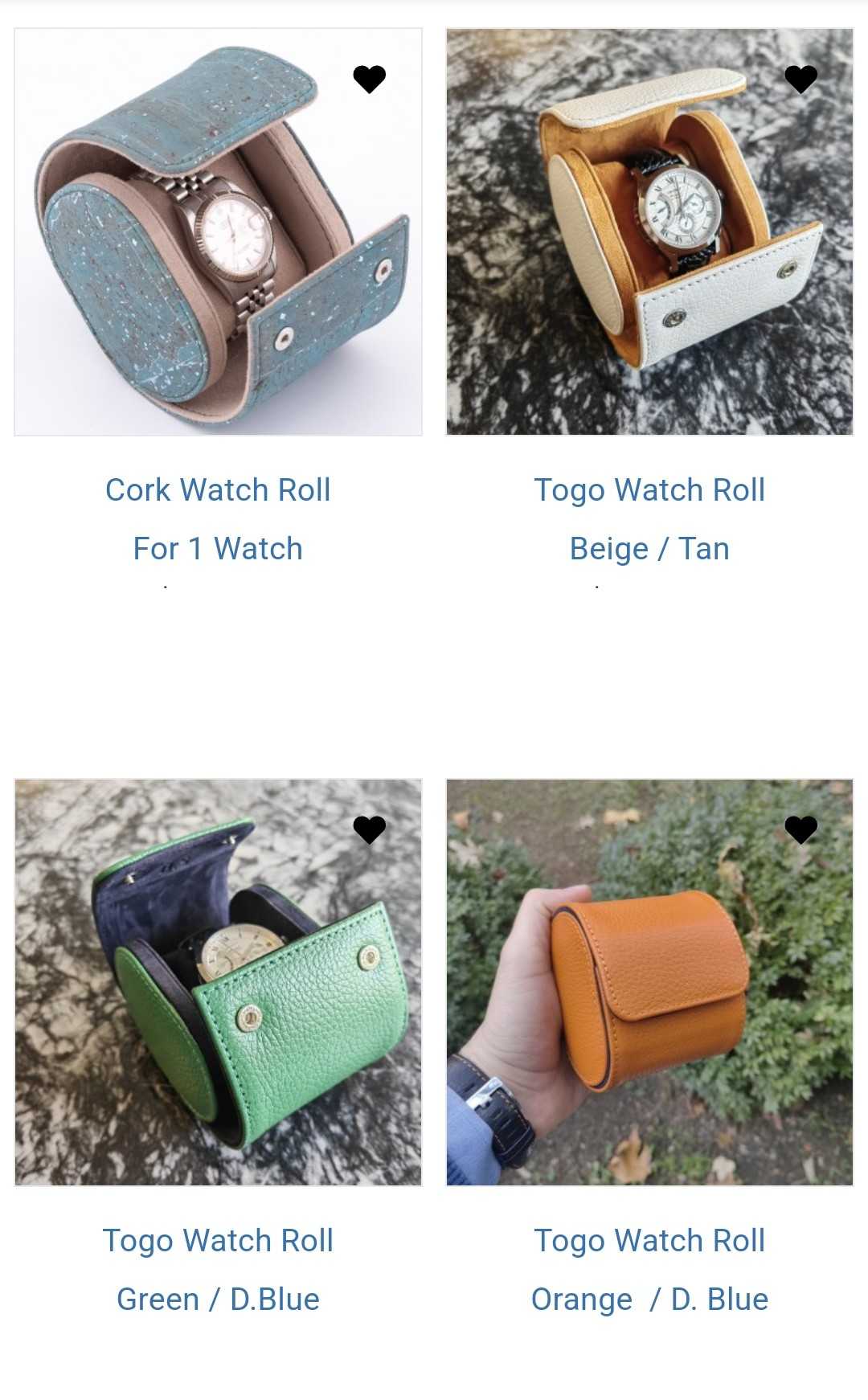Open Togo Watch Roll Green / D.Blue title
Image resolution: width=868 pixels, height=1400 pixels.
pyautogui.click(x=218, y=1270)
